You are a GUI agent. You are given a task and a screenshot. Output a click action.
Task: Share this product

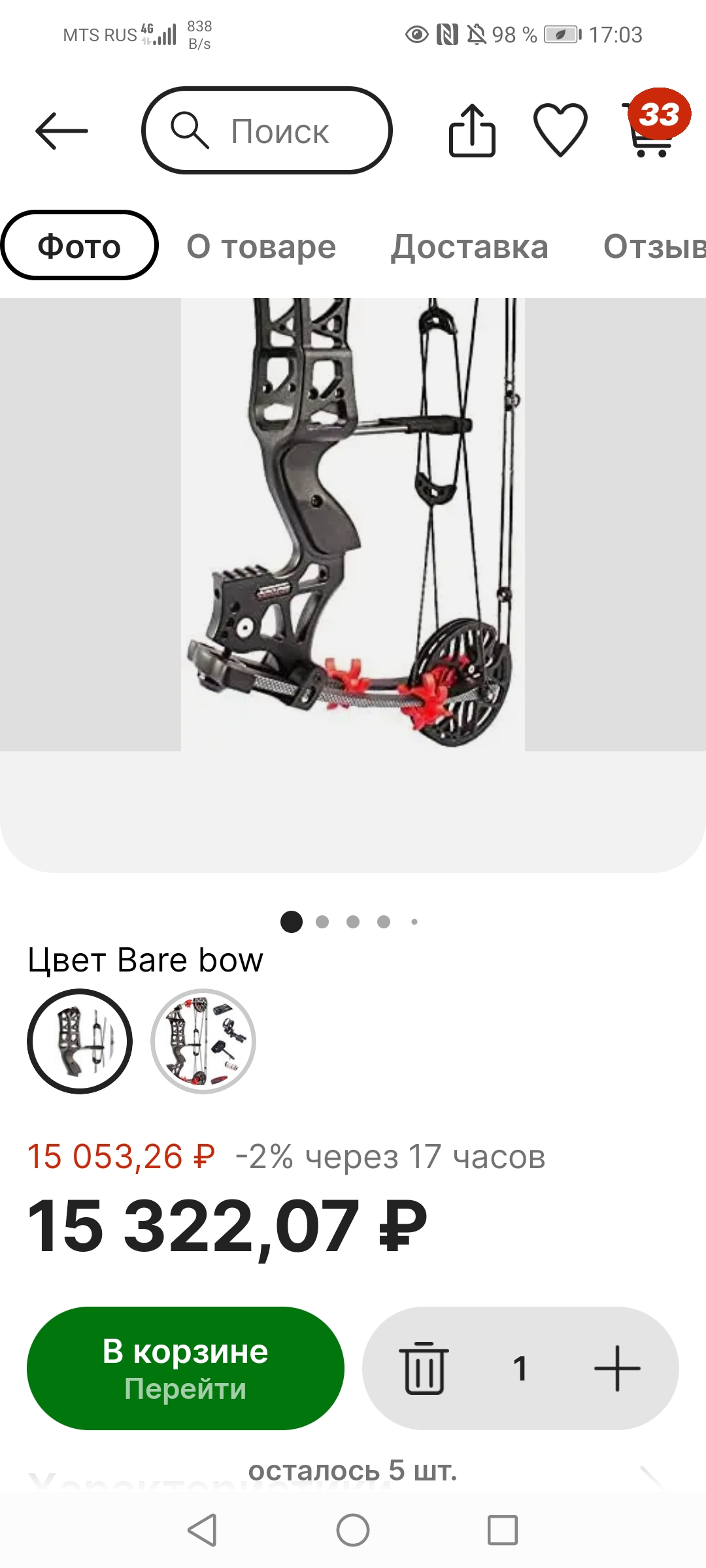(x=472, y=131)
